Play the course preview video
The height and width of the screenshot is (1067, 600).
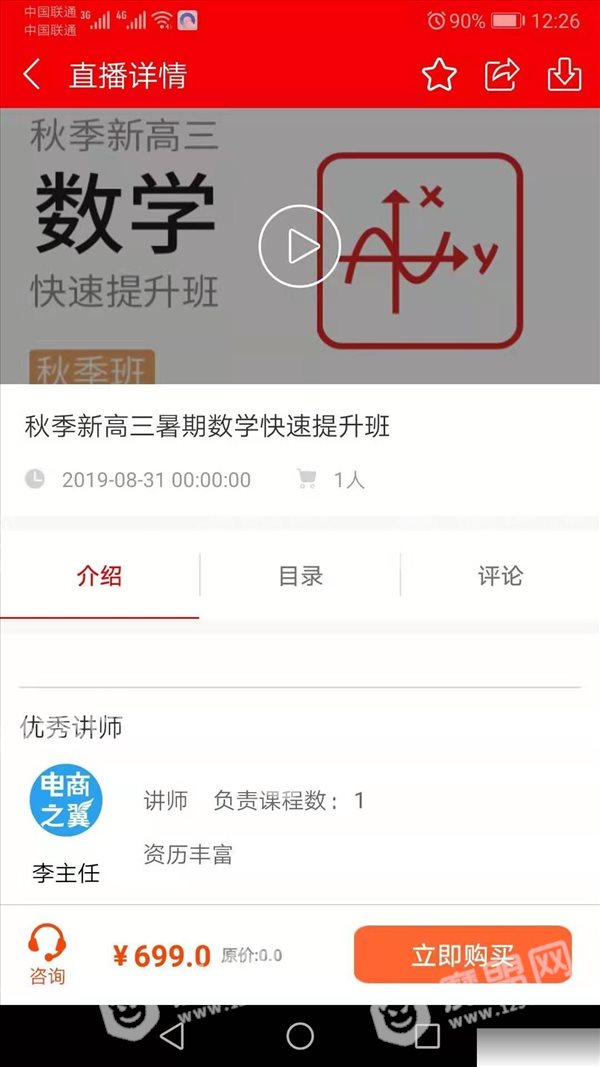pos(299,246)
